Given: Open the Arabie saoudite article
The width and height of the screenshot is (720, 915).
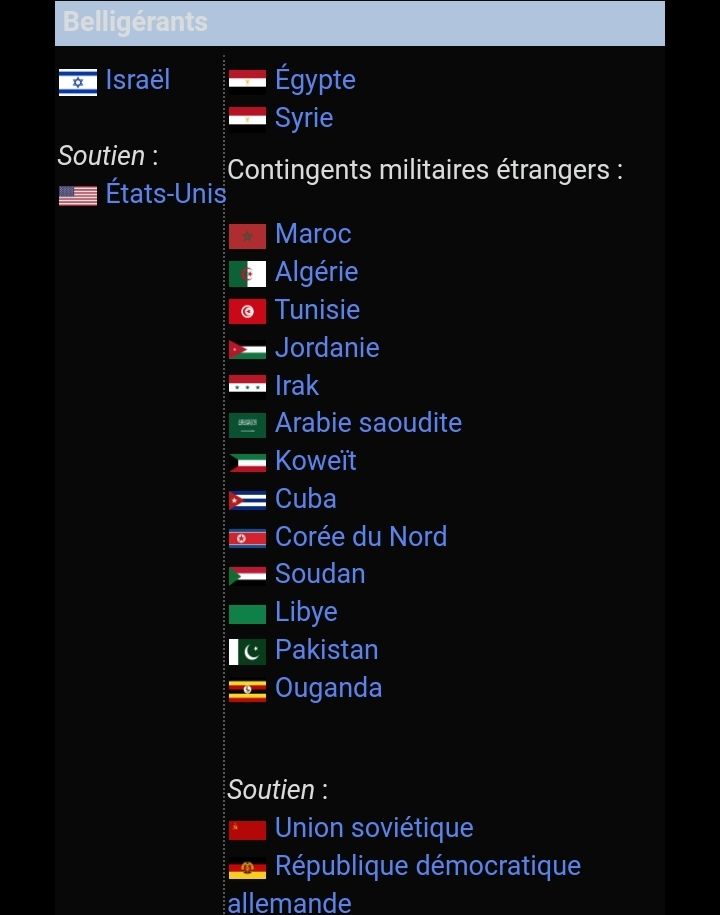Looking at the screenshot, I should pos(368,423).
